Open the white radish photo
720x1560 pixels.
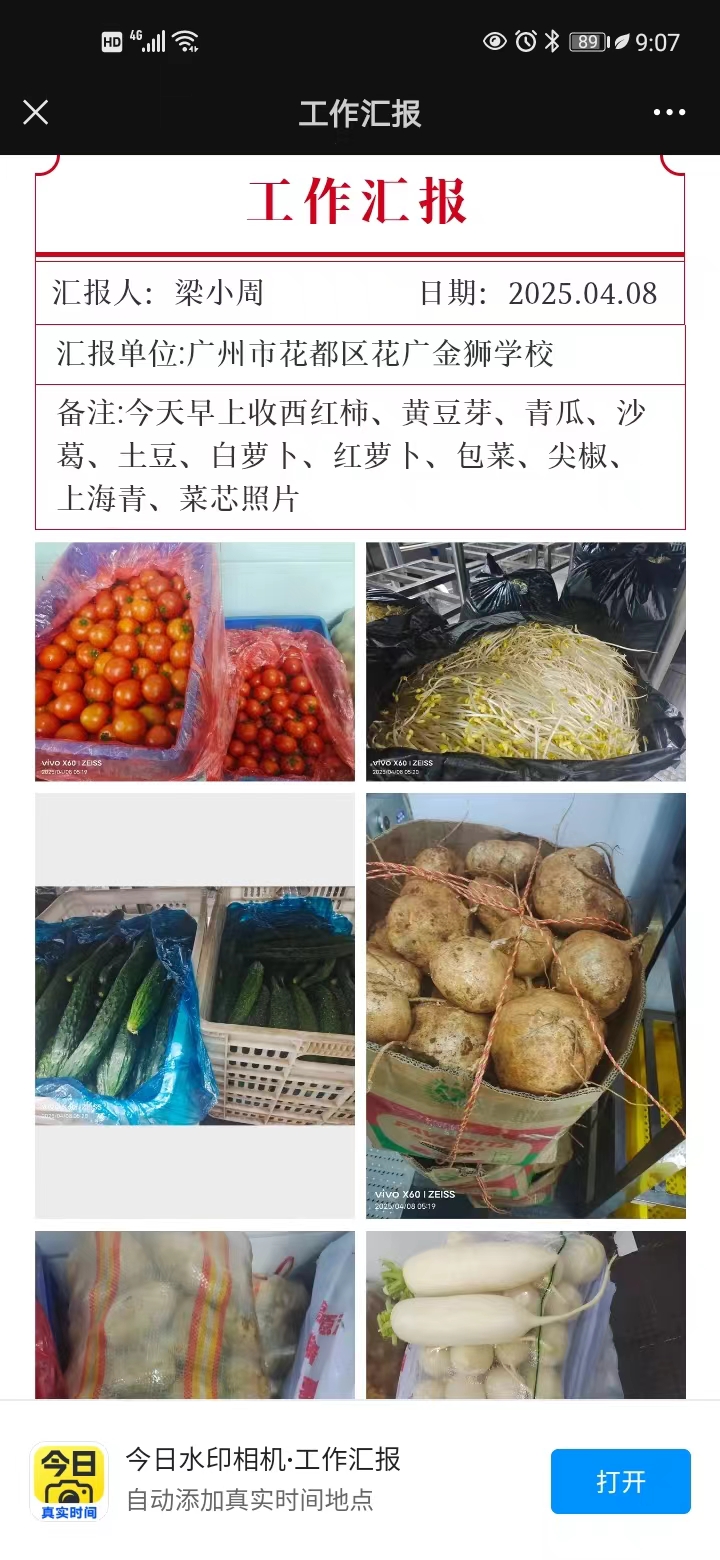click(x=525, y=1315)
